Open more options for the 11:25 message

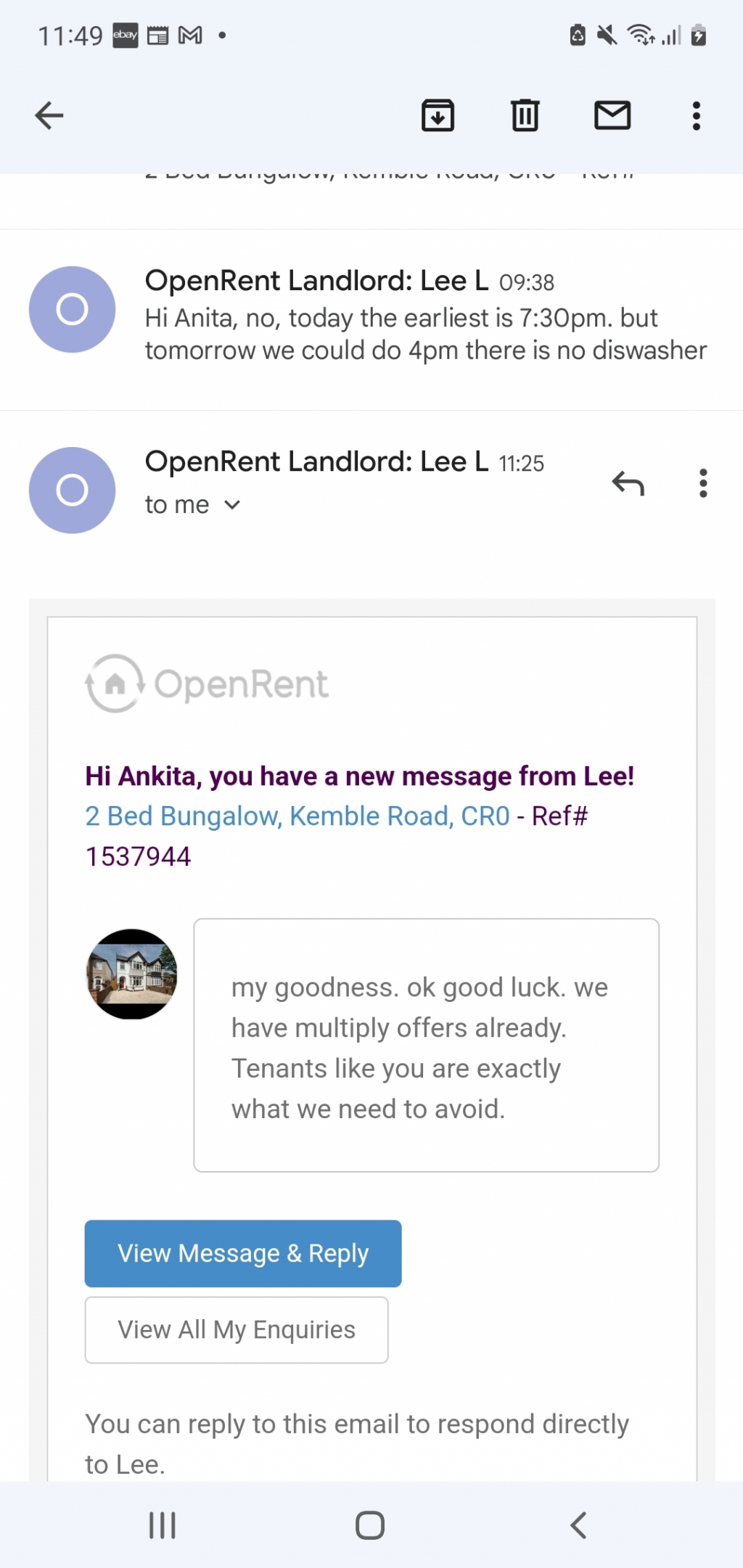click(702, 483)
